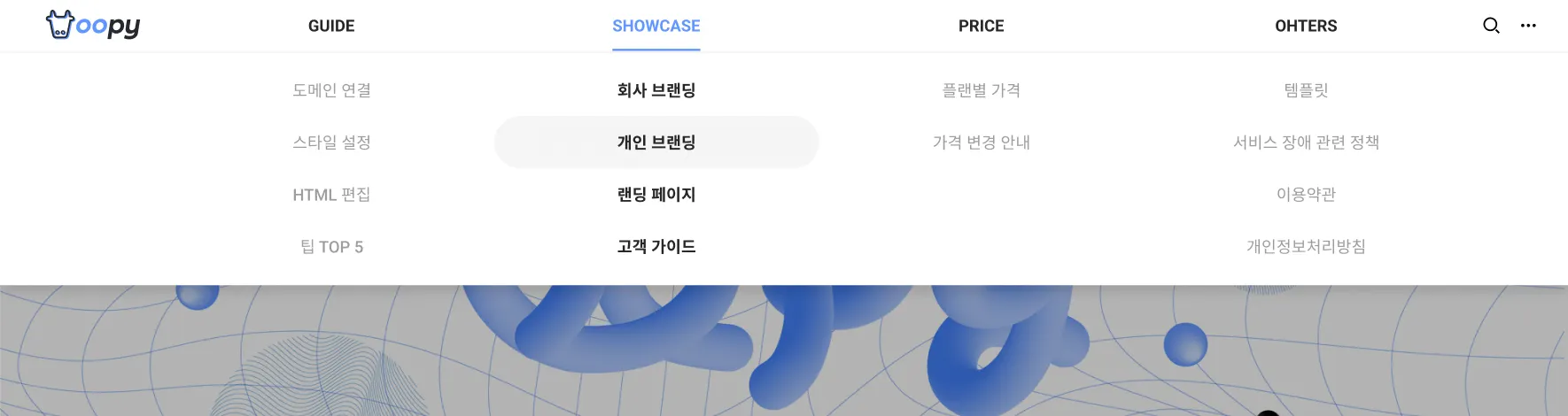Open 가격 변경 안내
The width and height of the screenshot is (1568, 416).
click(981, 143)
